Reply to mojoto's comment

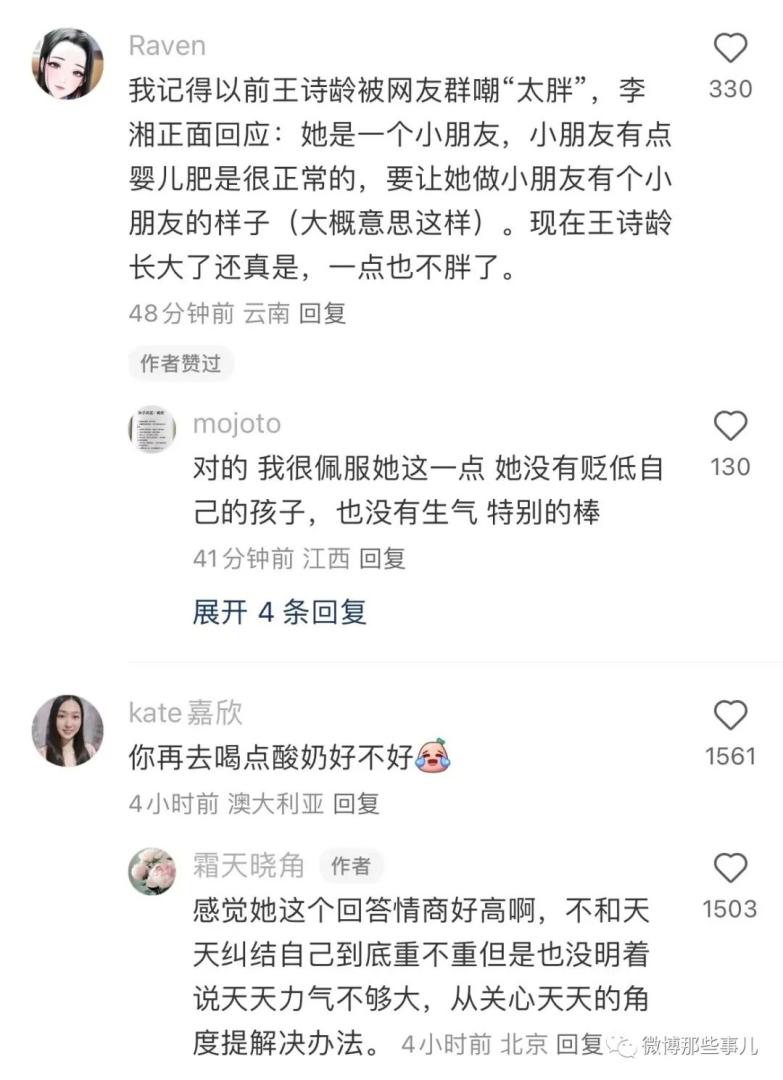pos(382,558)
